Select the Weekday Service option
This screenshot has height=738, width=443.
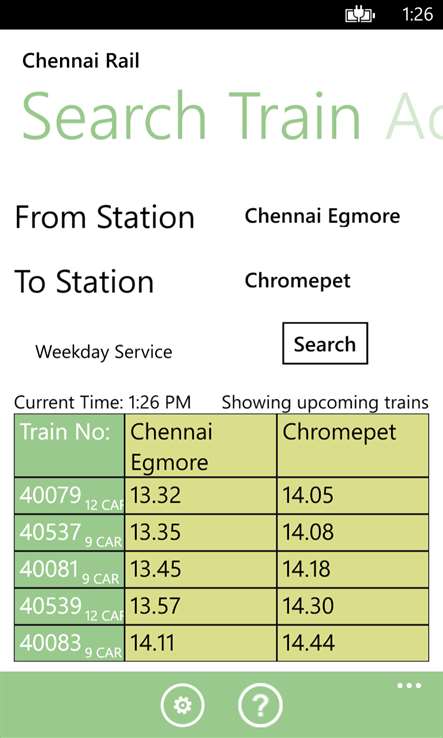click(104, 352)
